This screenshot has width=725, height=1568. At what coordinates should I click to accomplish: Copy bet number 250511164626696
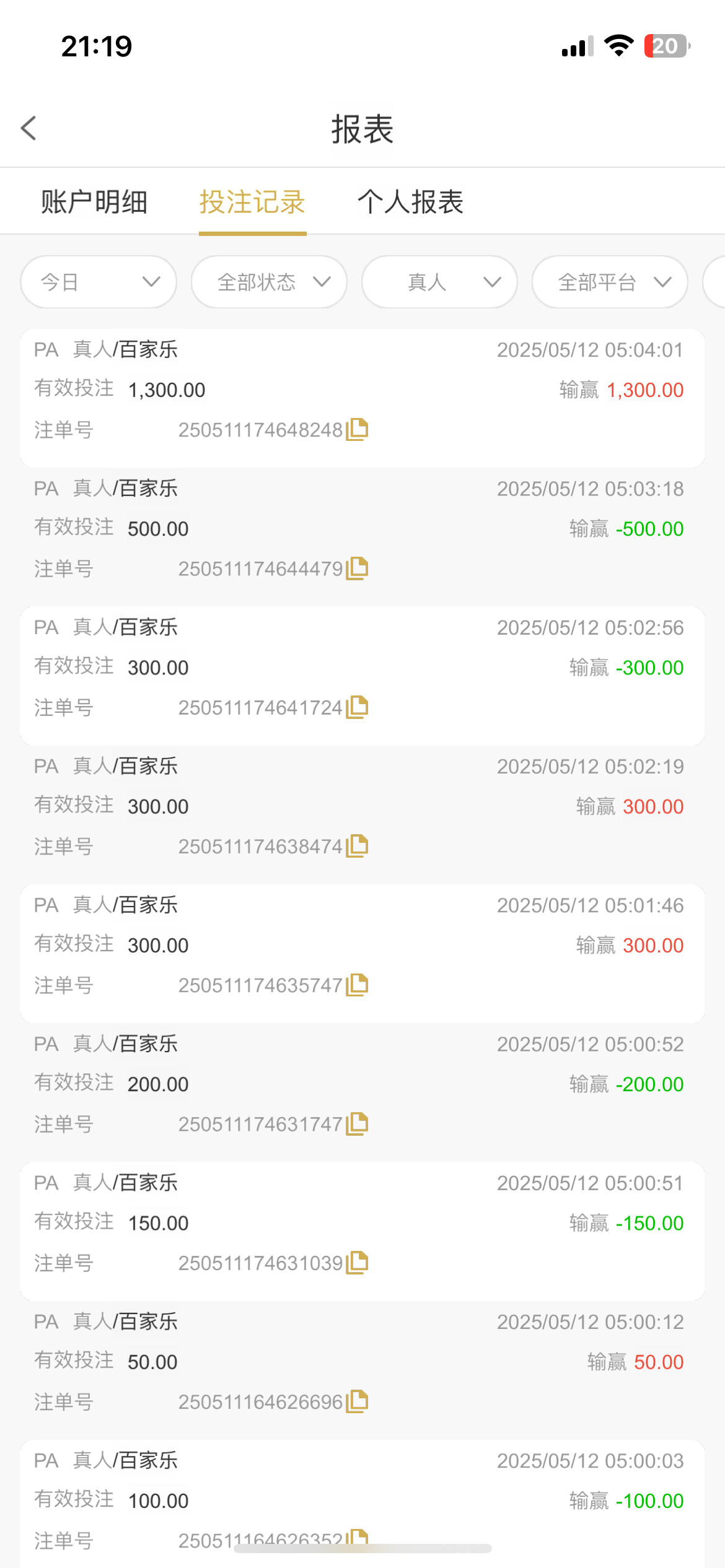[x=357, y=1401]
